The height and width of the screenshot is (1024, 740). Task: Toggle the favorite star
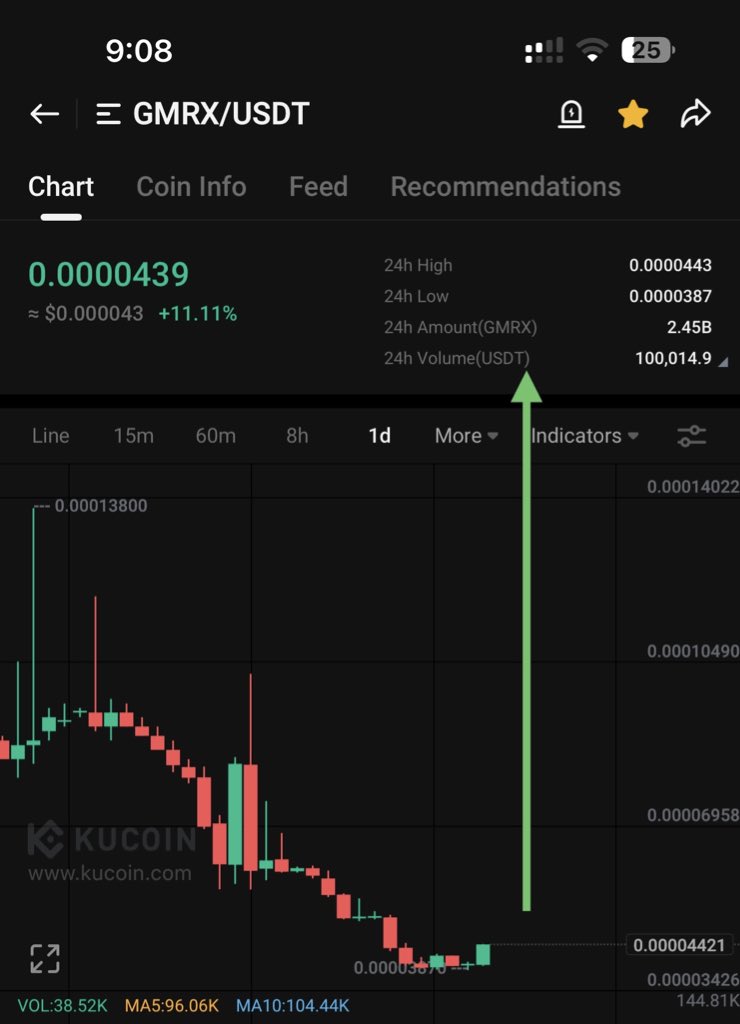[x=633, y=114]
